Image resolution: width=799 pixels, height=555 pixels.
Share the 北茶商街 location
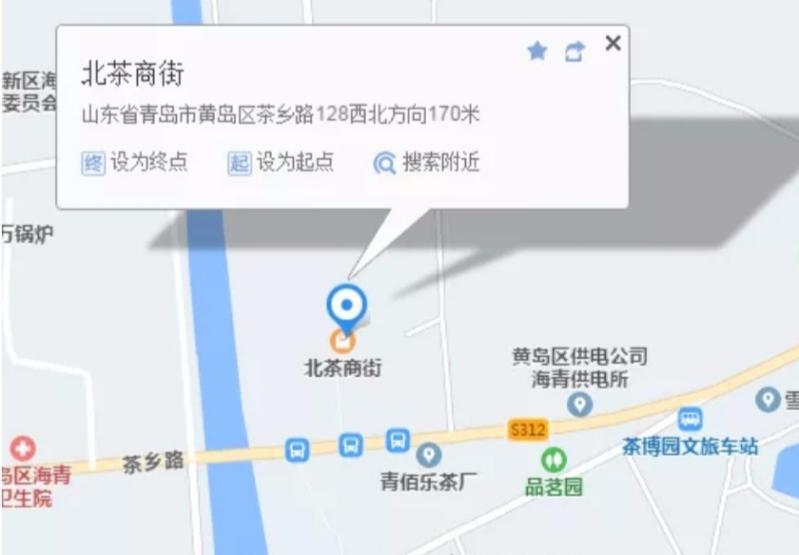(x=574, y=52)
